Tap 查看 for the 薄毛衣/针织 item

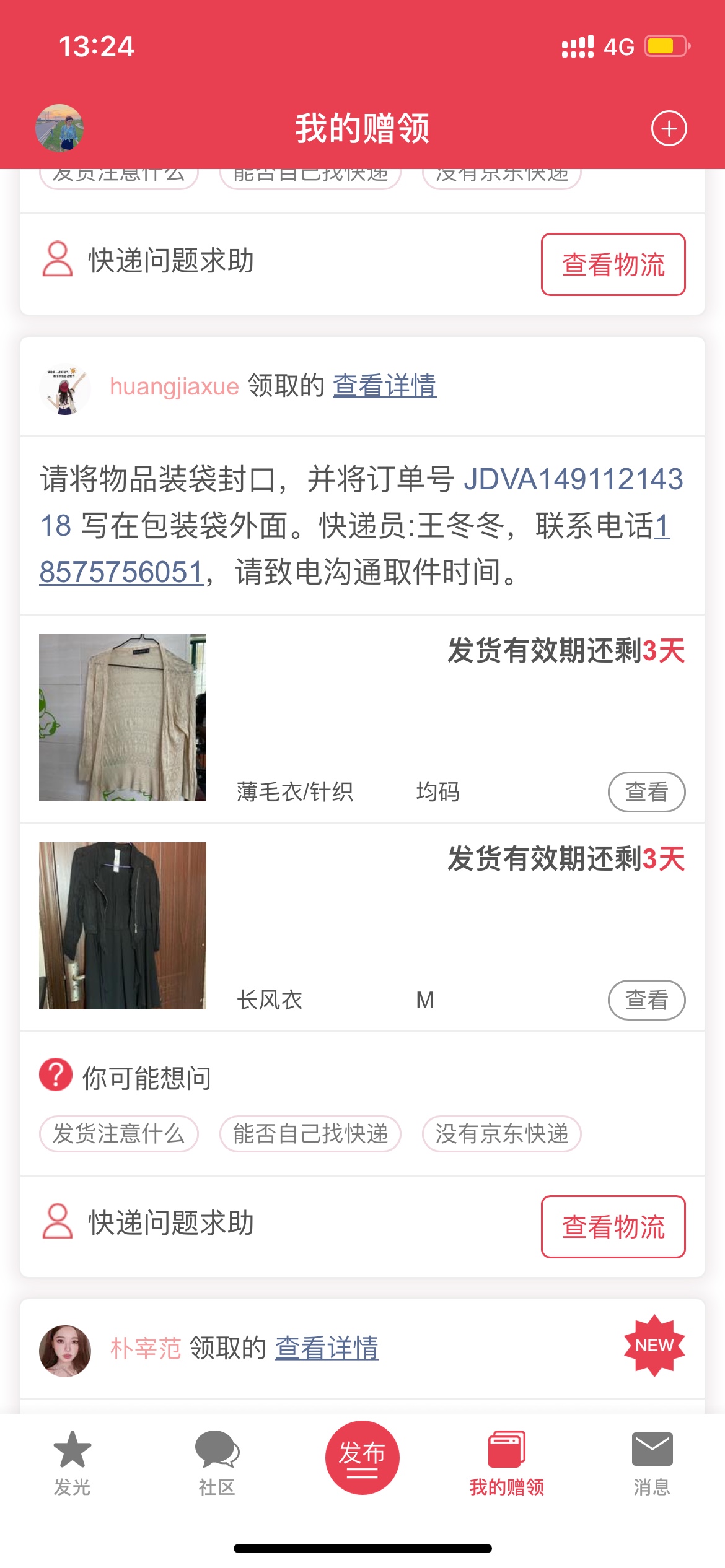[x=646, y=791]
